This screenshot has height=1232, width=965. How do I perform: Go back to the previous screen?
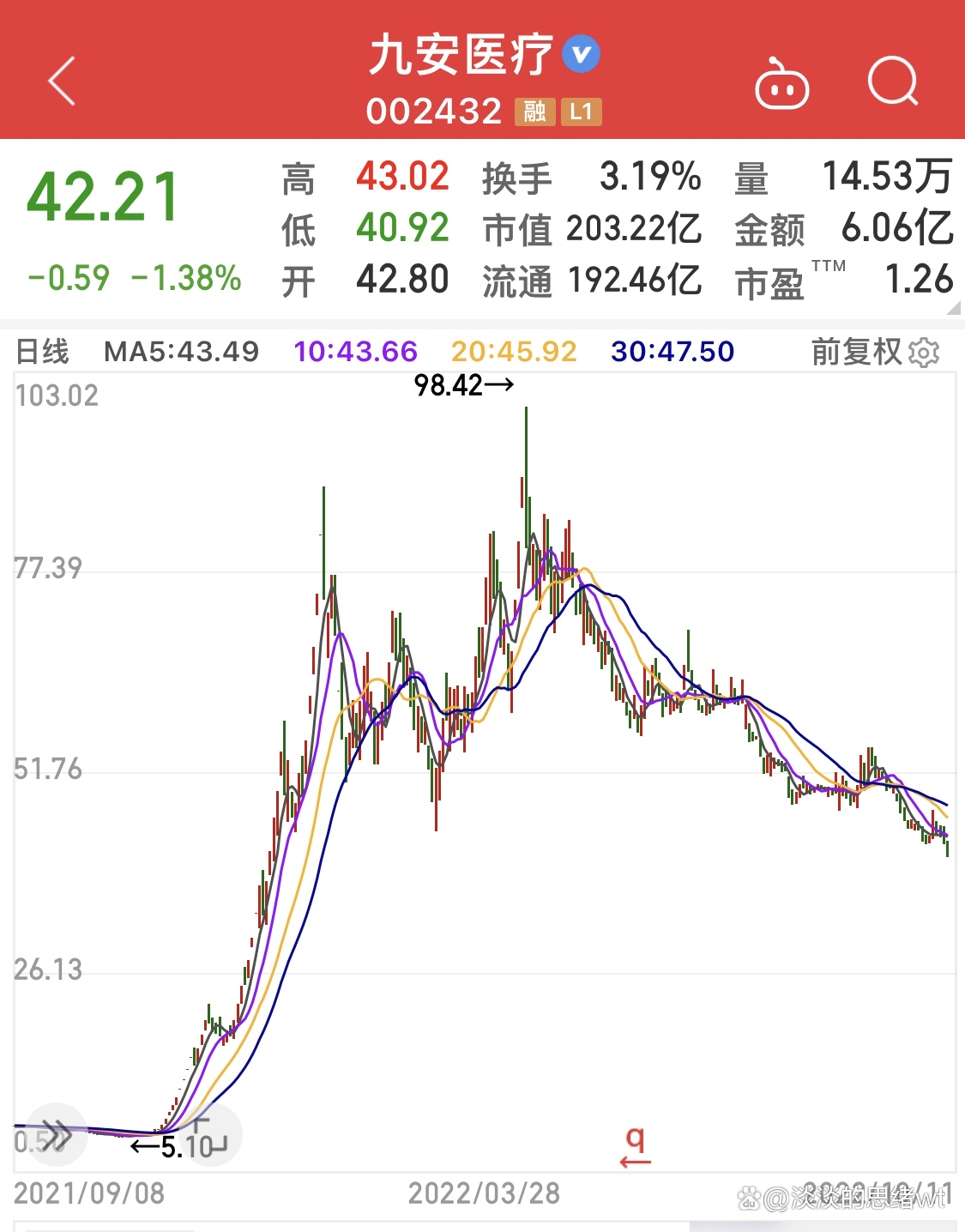(x=62, y=82)
